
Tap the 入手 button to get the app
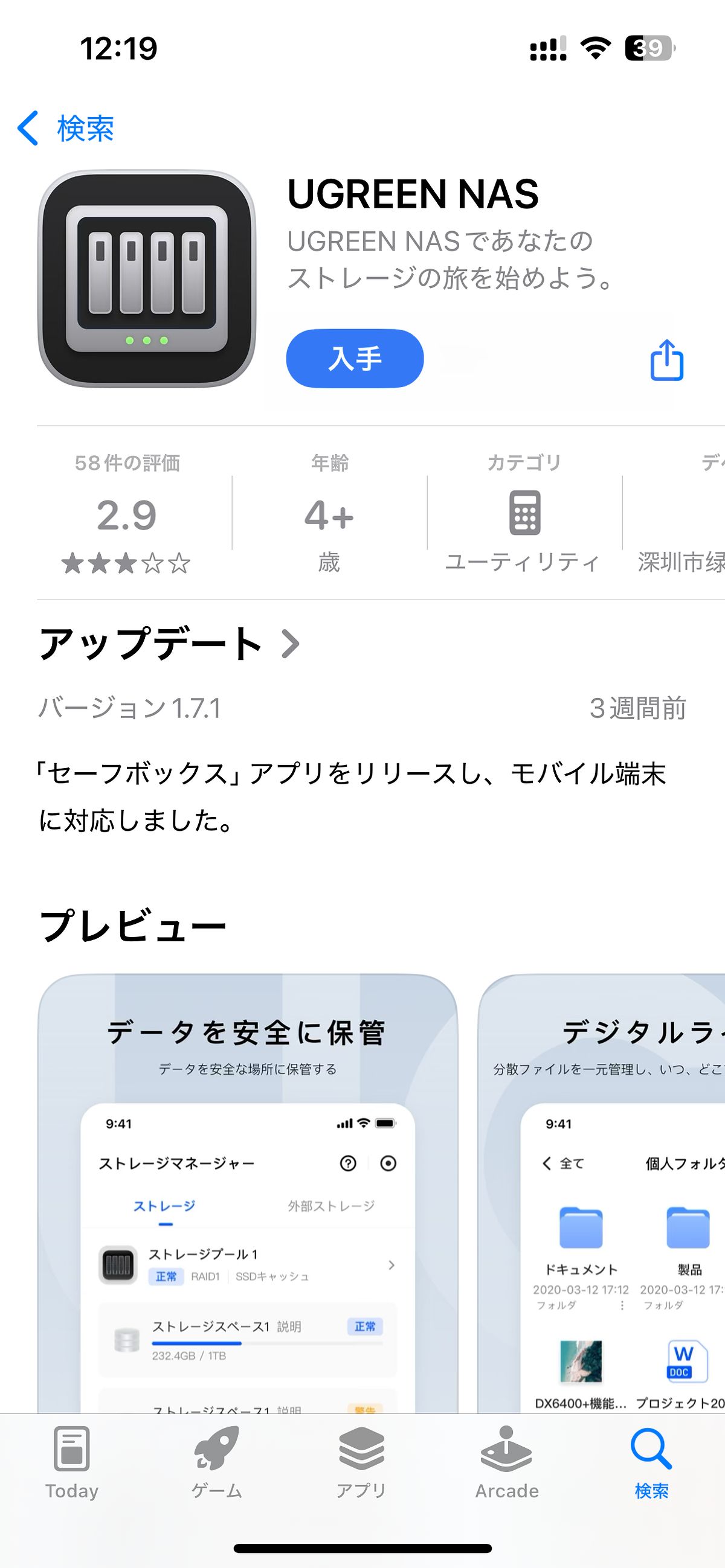[x=355, y=359]
